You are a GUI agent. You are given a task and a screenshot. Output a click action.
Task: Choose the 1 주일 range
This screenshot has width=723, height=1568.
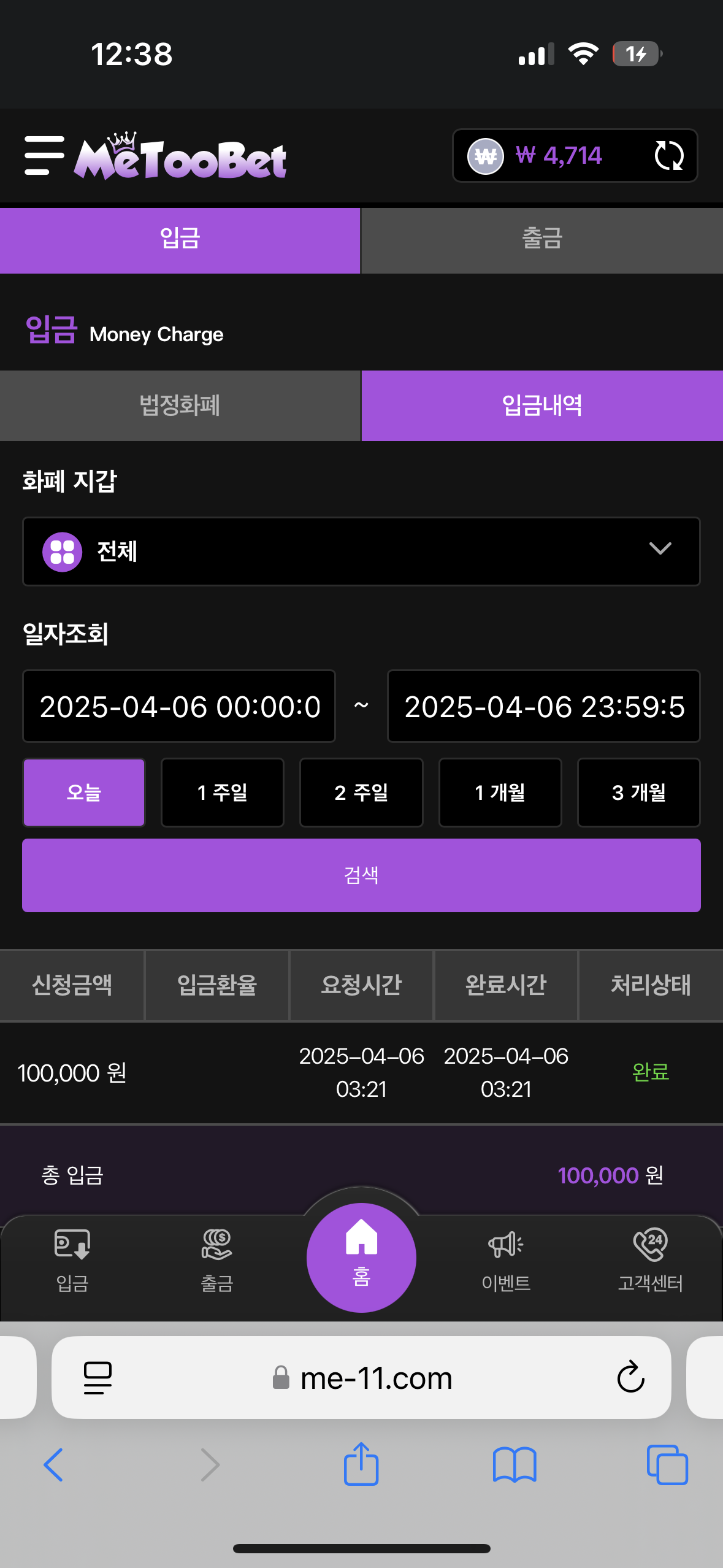coord(223,793)
